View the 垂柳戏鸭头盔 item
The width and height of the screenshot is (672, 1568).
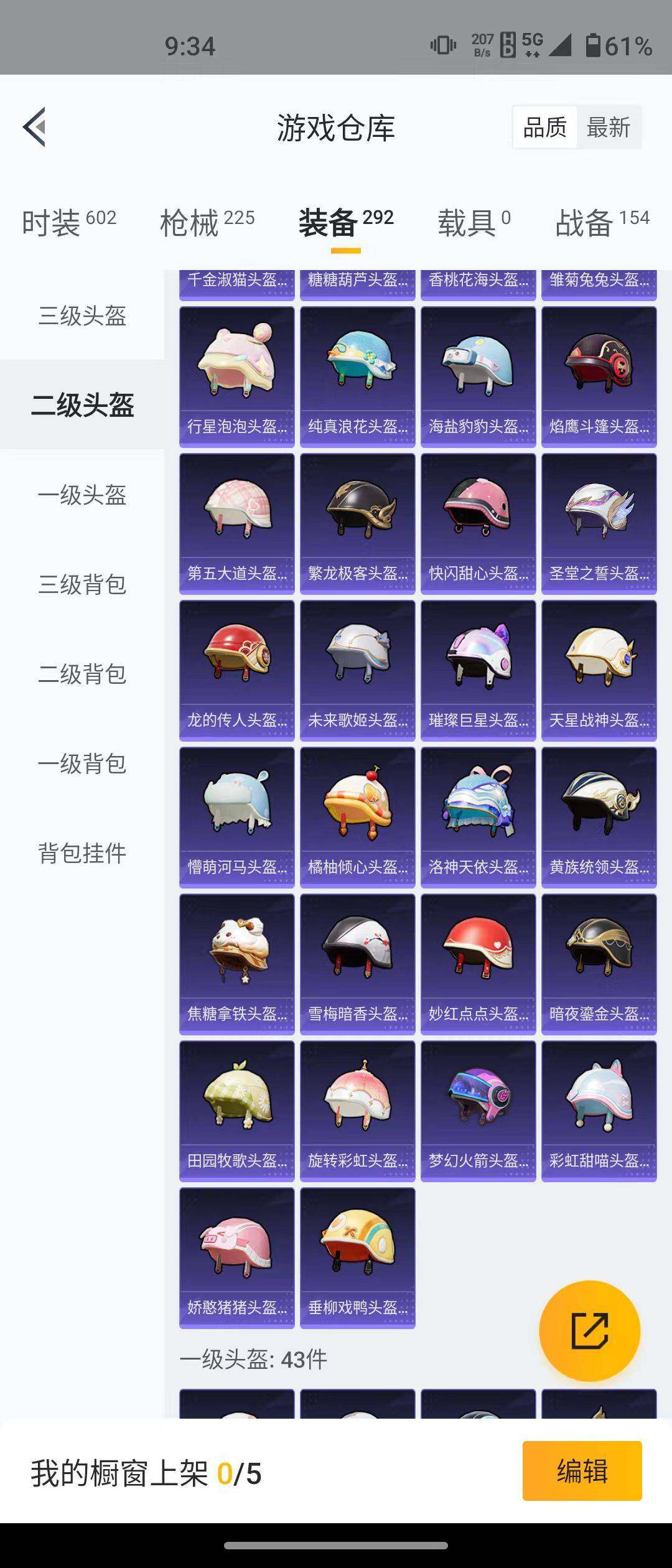(358, 1258)
